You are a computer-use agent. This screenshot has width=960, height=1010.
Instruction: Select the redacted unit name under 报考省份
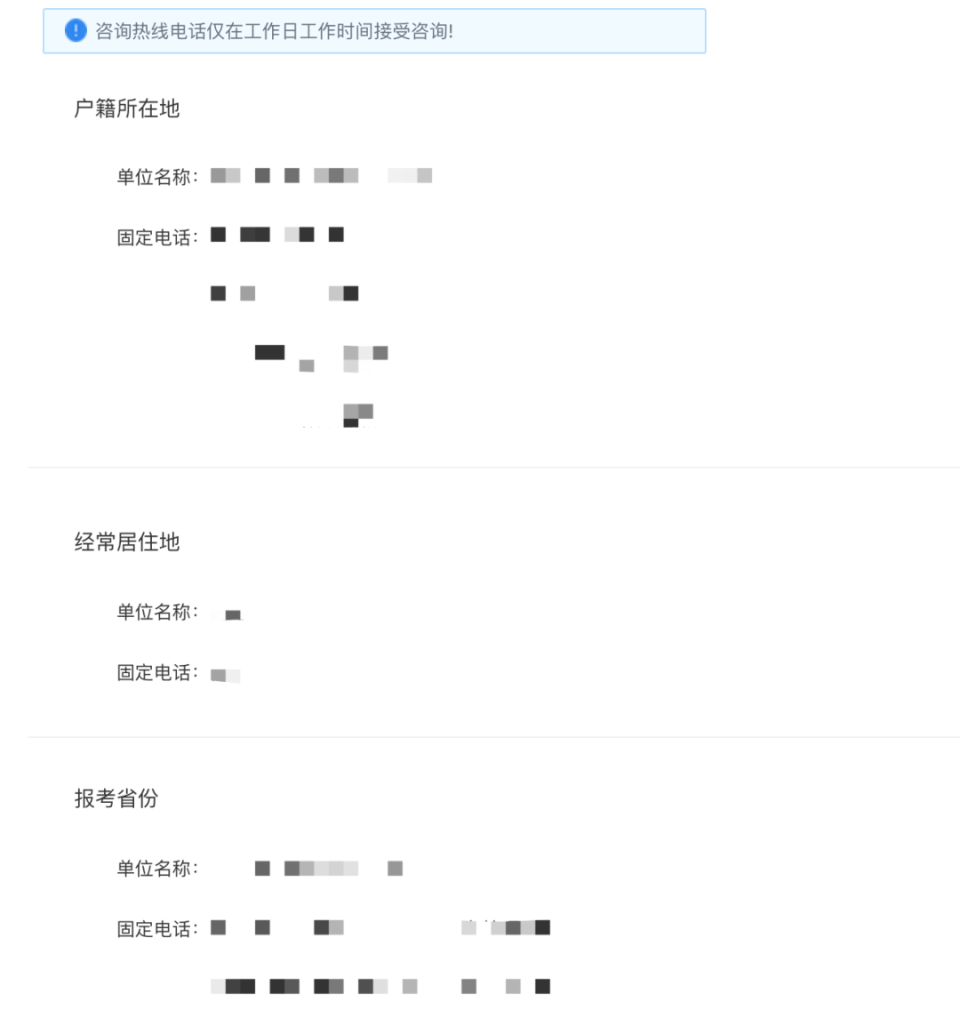tap(330, 868)
